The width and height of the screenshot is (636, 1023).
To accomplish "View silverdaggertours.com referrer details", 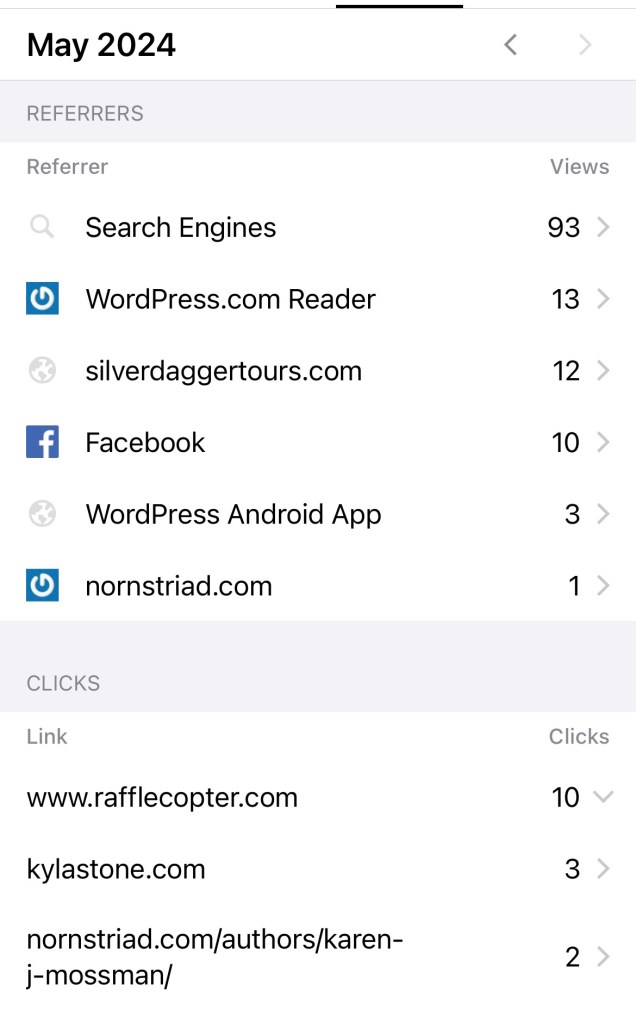I will pos(318,371).
